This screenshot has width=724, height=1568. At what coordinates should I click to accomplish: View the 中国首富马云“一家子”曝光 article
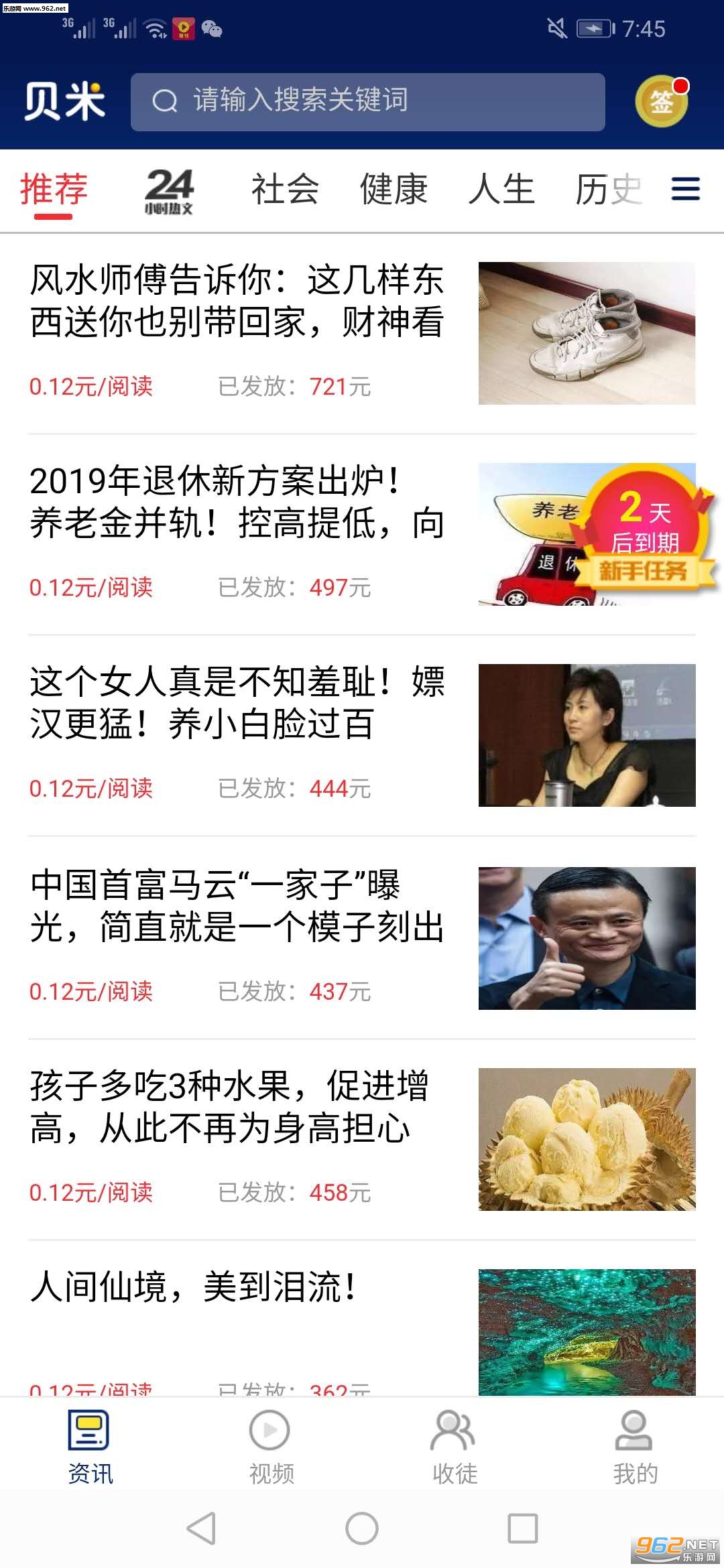pos(237,906)
